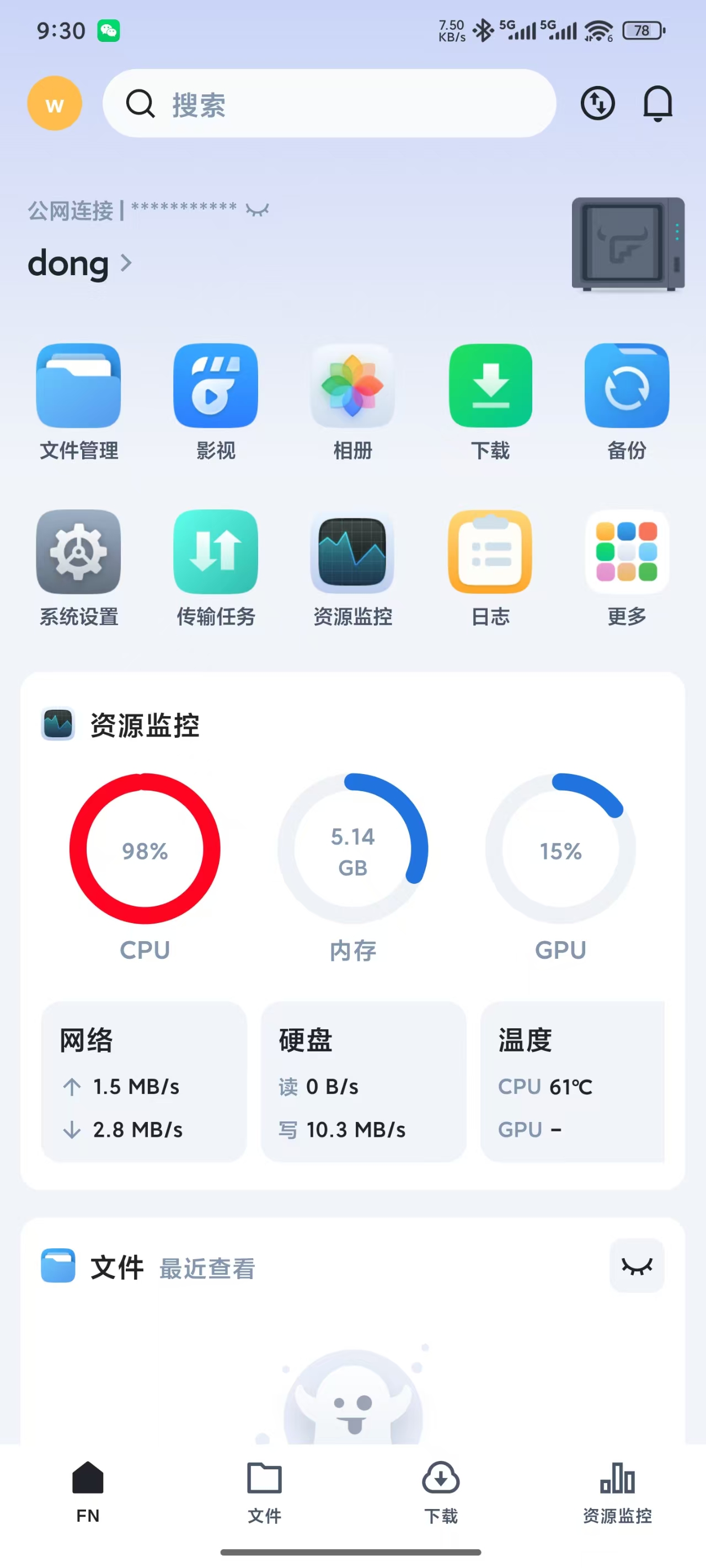Viewport: 706px width, 1568px height.
Task: Switch to the 下载 bottom tab
Action: (x=440, y=1491)
